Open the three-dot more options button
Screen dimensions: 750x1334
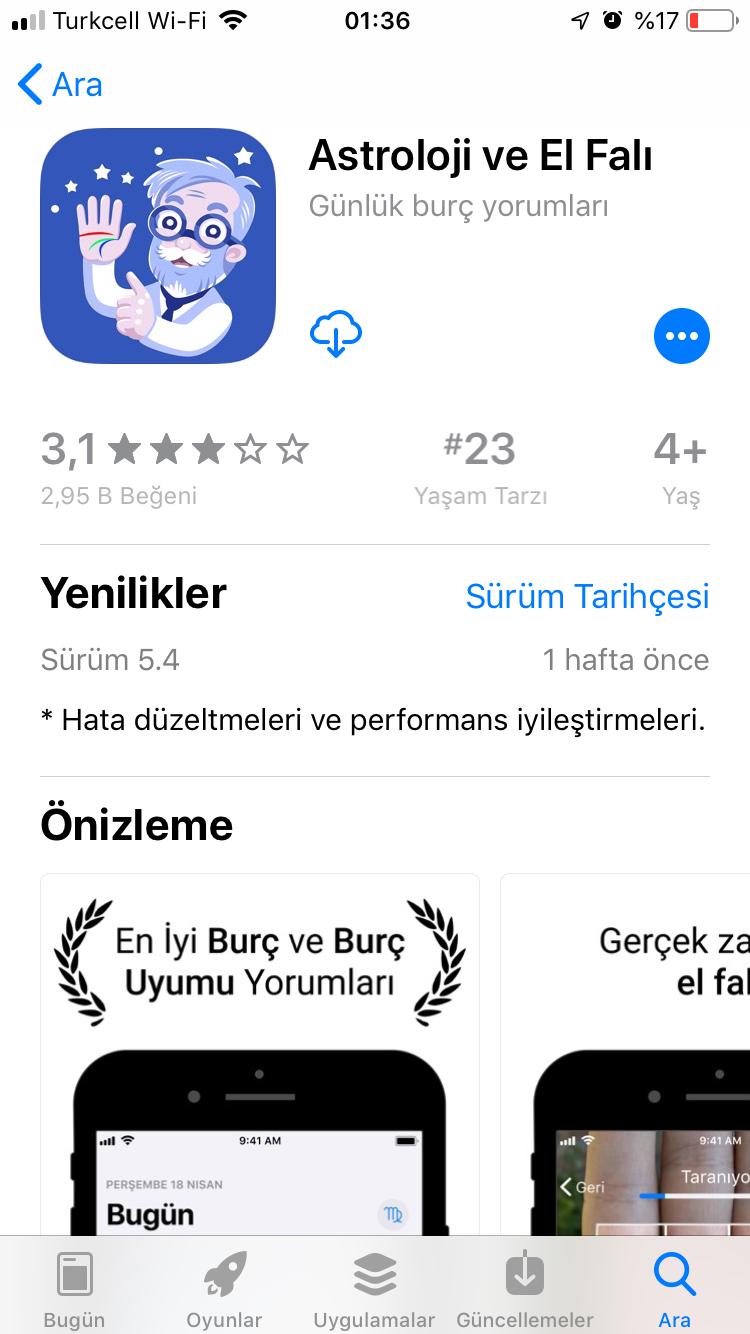pos(682,336)
